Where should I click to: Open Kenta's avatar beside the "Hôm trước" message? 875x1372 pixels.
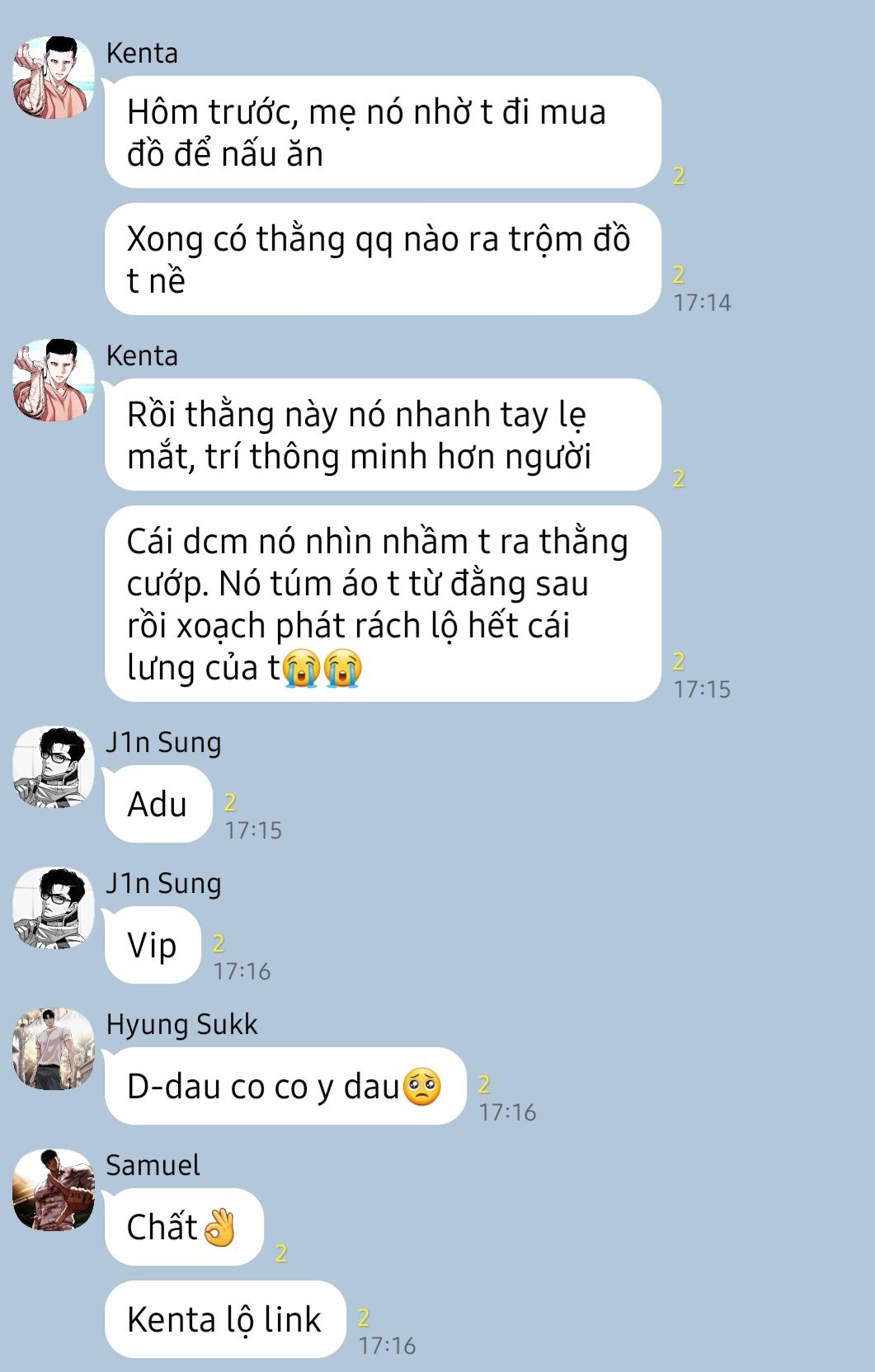(x=54, y=77)
